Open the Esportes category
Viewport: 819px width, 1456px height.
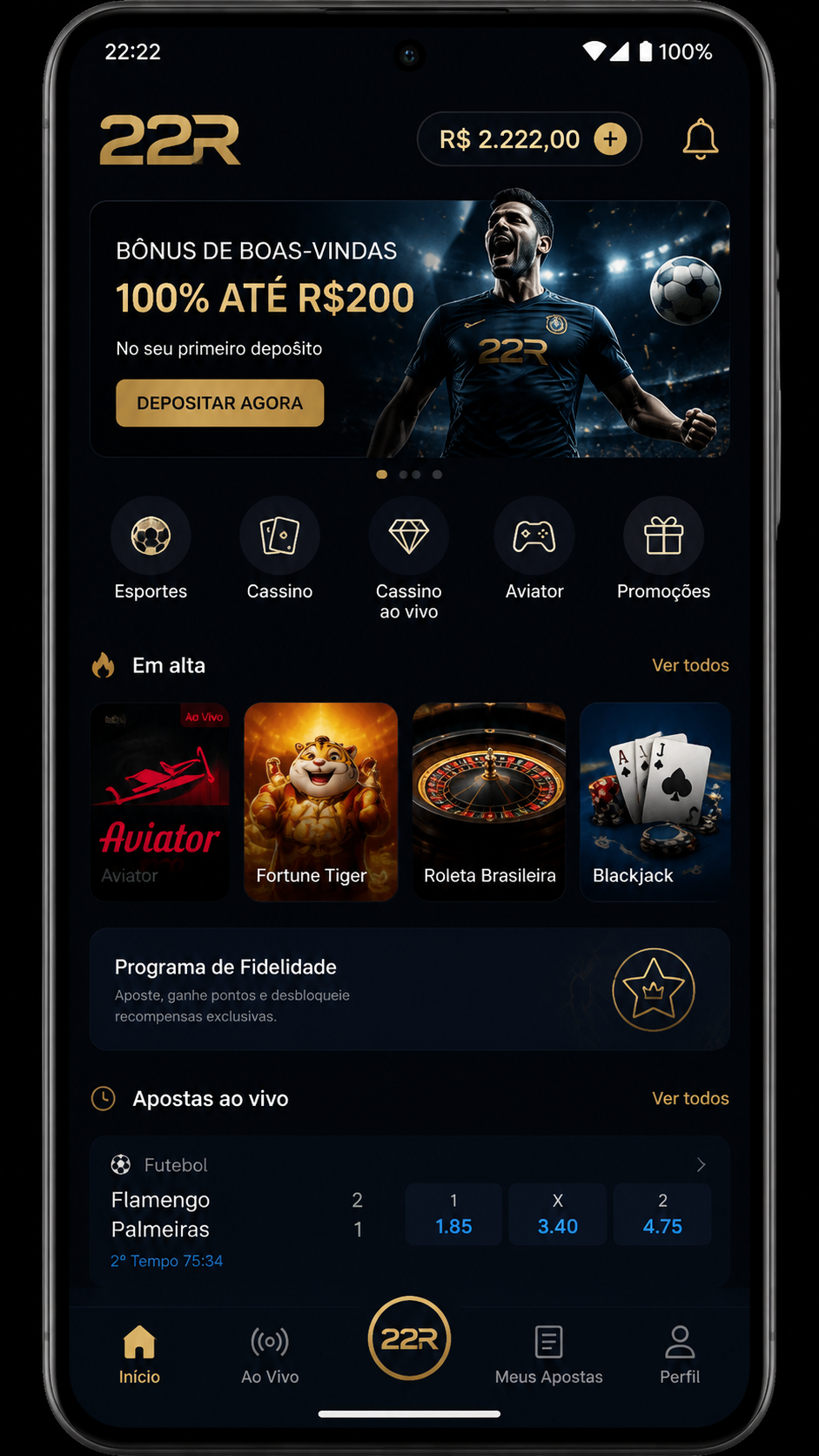[x=151, y=549]
